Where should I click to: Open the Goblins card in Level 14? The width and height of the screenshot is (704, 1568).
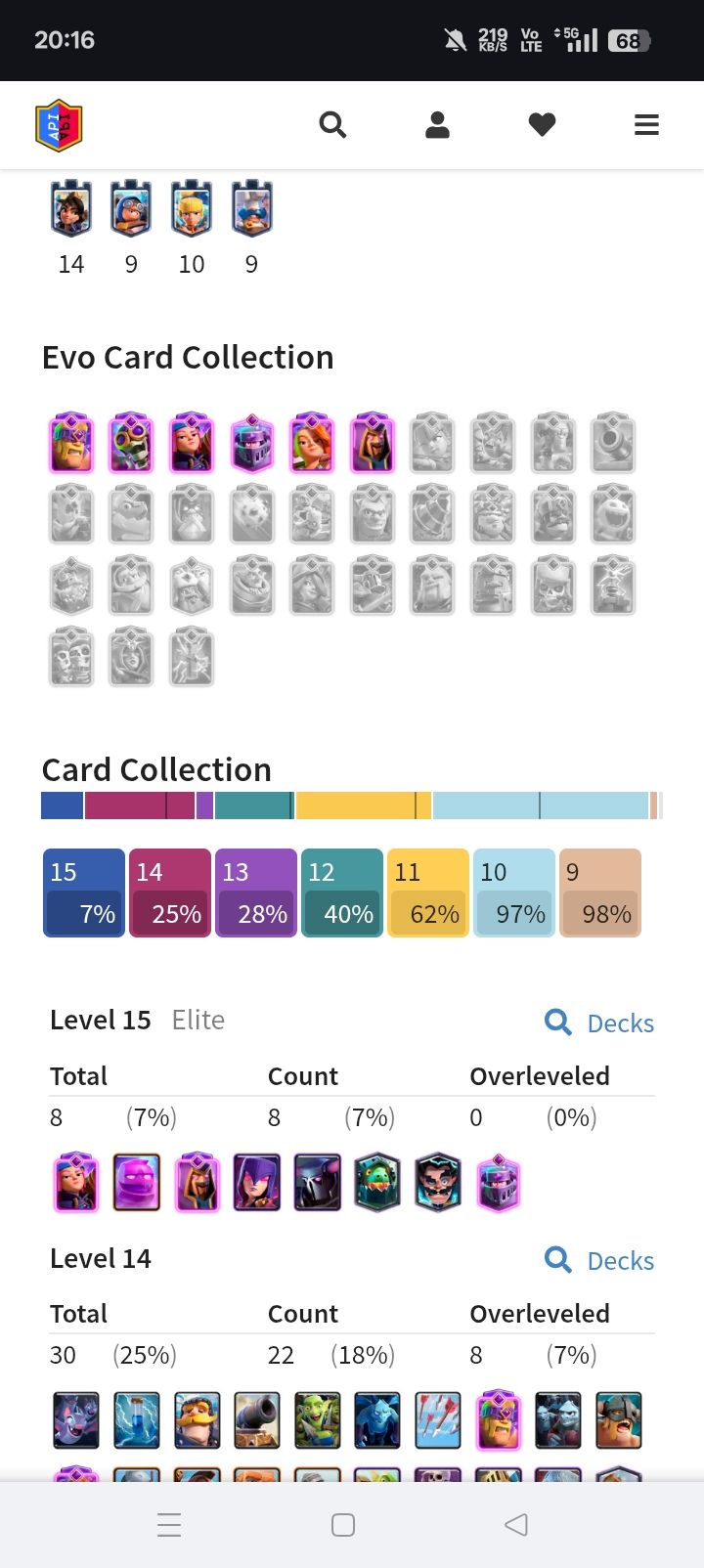[318, 1420]
